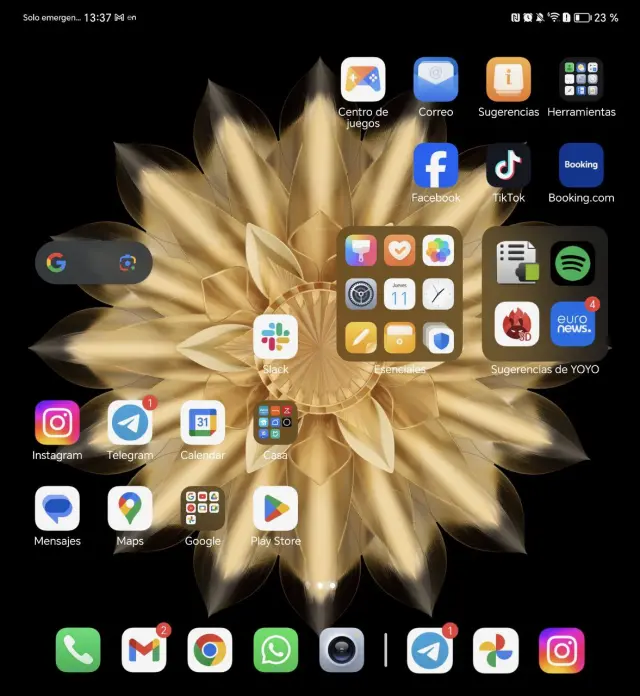Image resolution: width=640 pixels, height=696 pixels.
Task: Open Booking.com app
Action: (581, 166)
